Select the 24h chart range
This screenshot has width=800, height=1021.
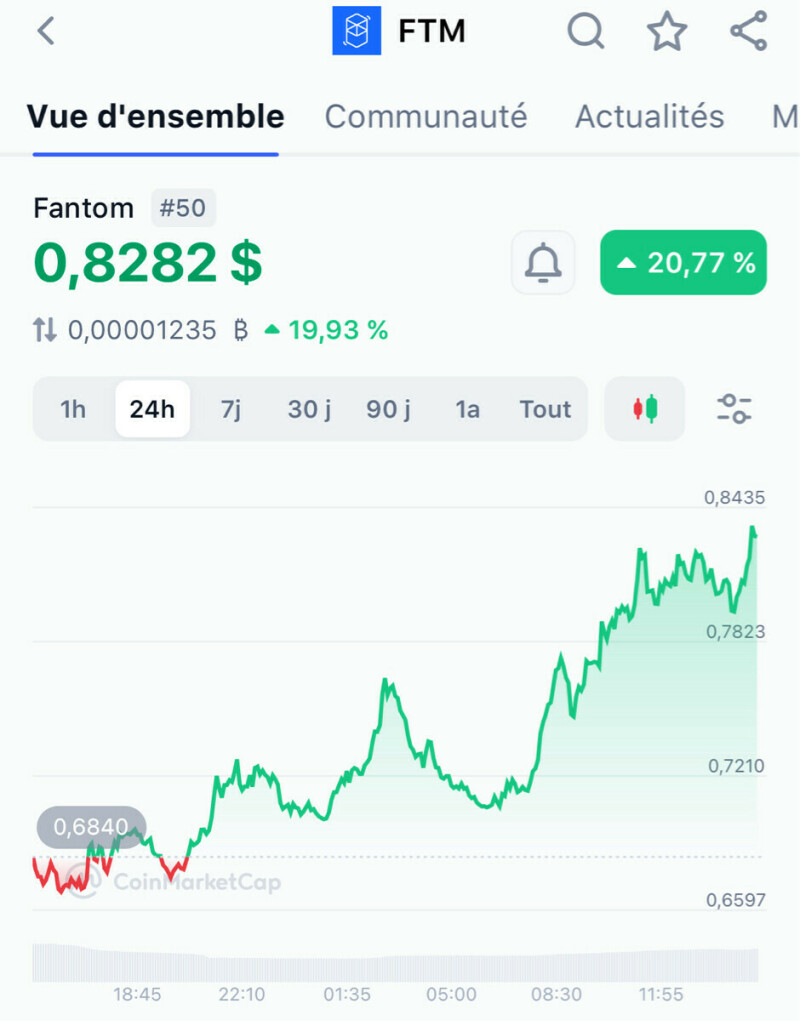pos(152,409)
